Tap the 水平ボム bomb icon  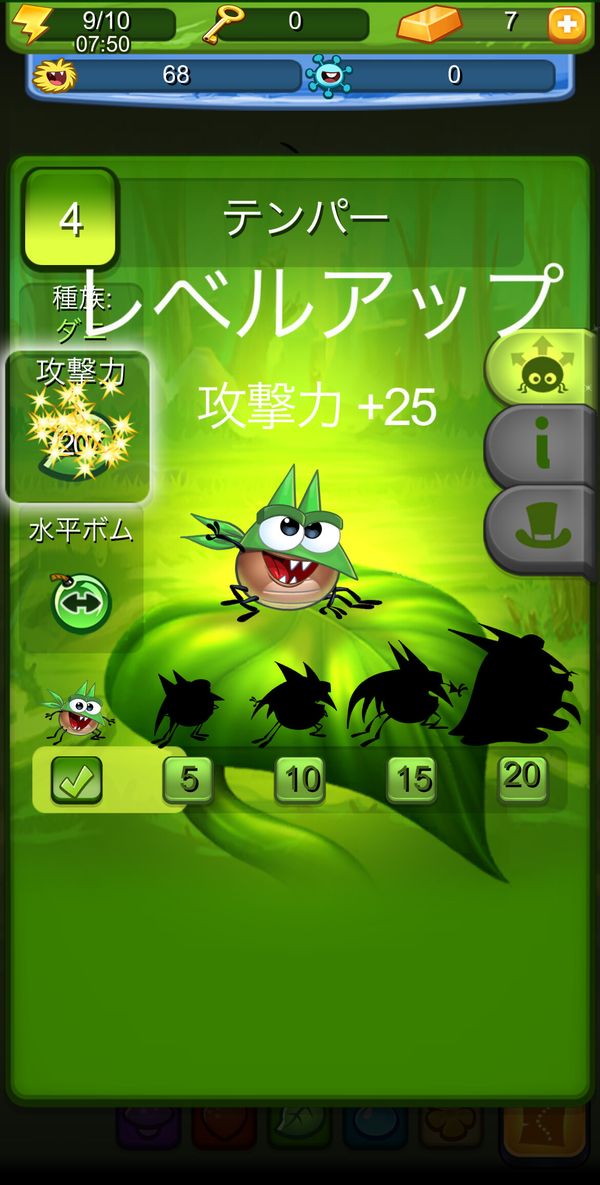81,602
